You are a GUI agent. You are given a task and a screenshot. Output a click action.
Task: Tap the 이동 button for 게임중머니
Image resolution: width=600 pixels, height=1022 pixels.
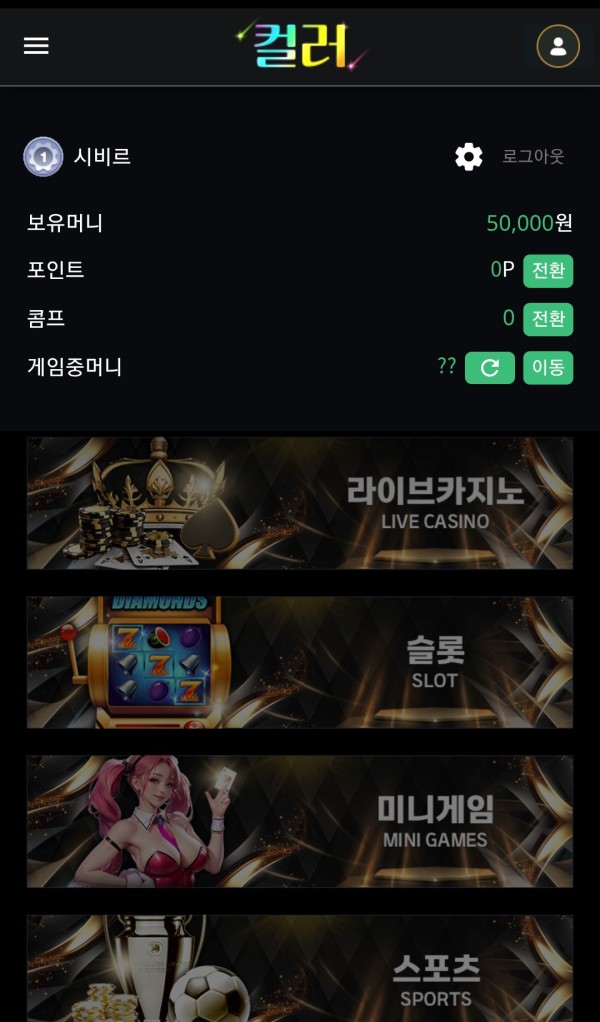[548, 368]
